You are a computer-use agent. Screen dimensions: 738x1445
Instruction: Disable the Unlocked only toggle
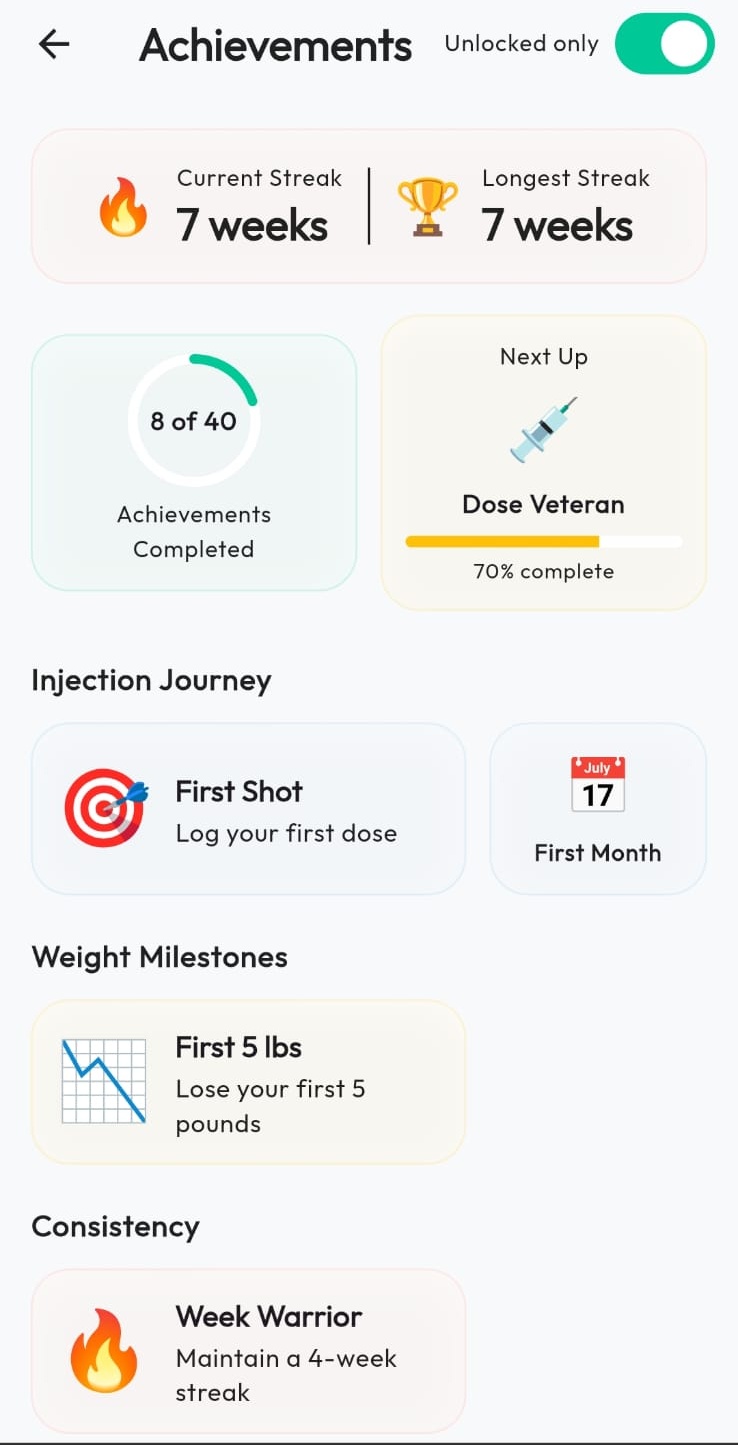tap(664, 44)
